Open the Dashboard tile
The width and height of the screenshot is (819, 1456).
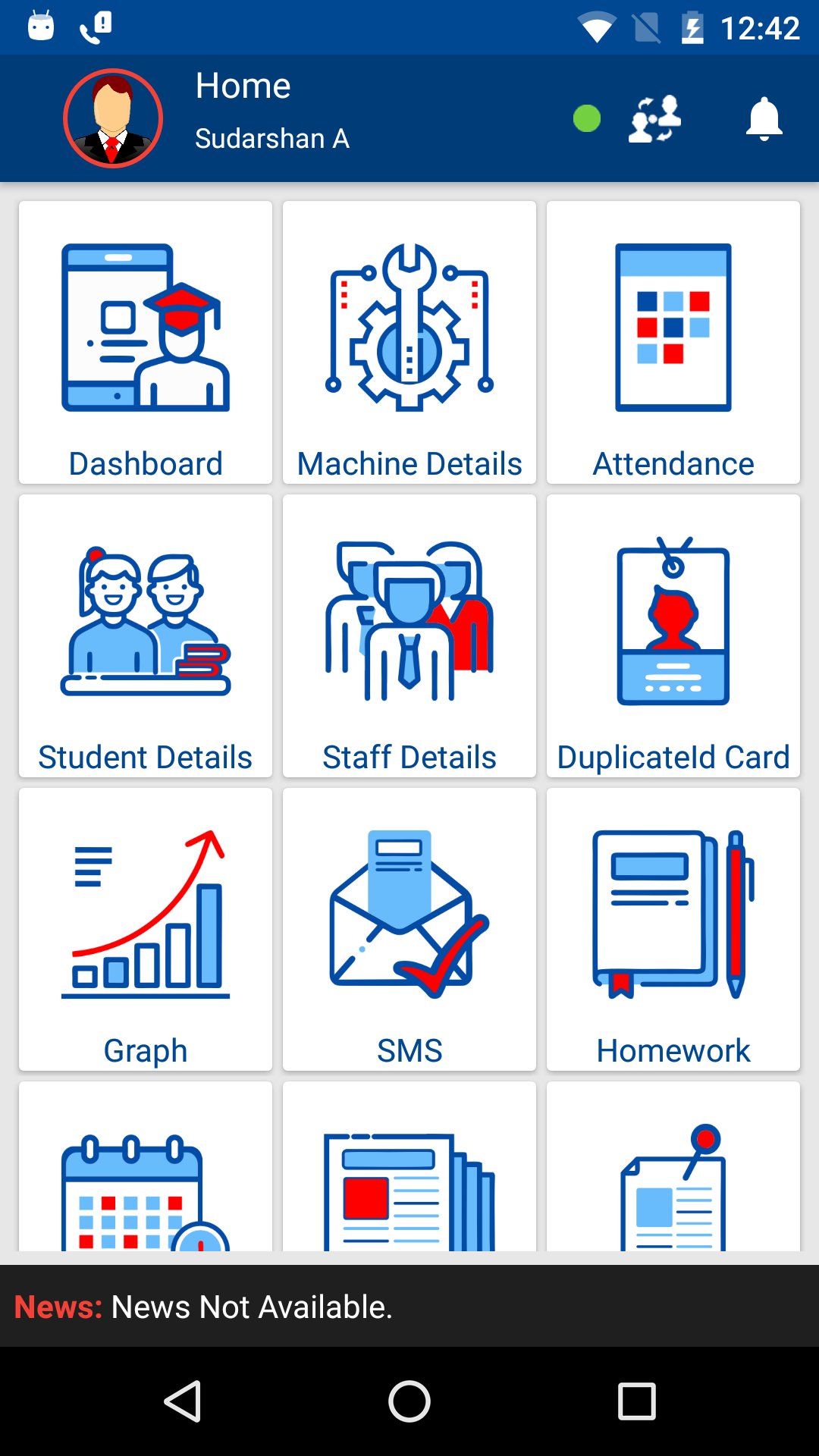click(146, 341)
